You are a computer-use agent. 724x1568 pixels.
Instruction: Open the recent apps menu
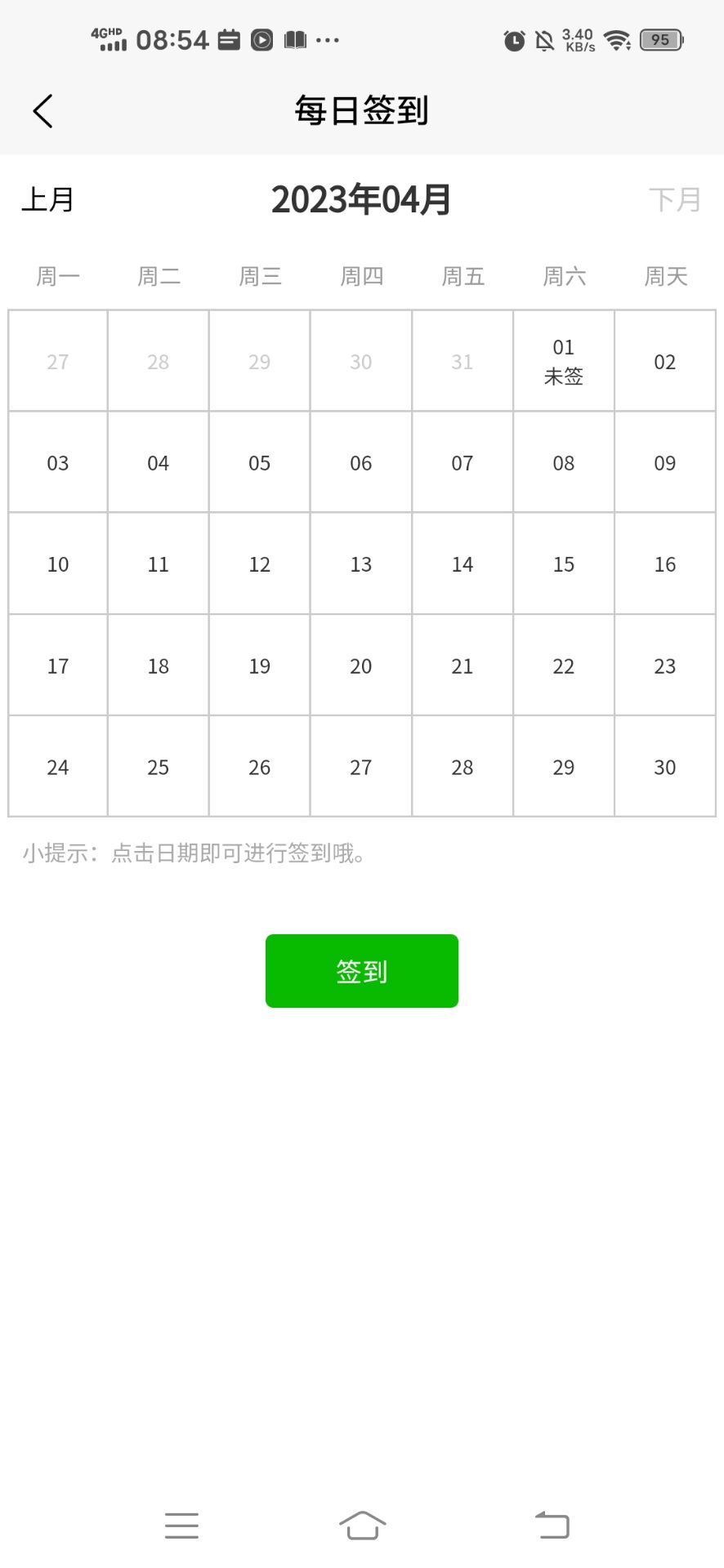click(181, 1525)
